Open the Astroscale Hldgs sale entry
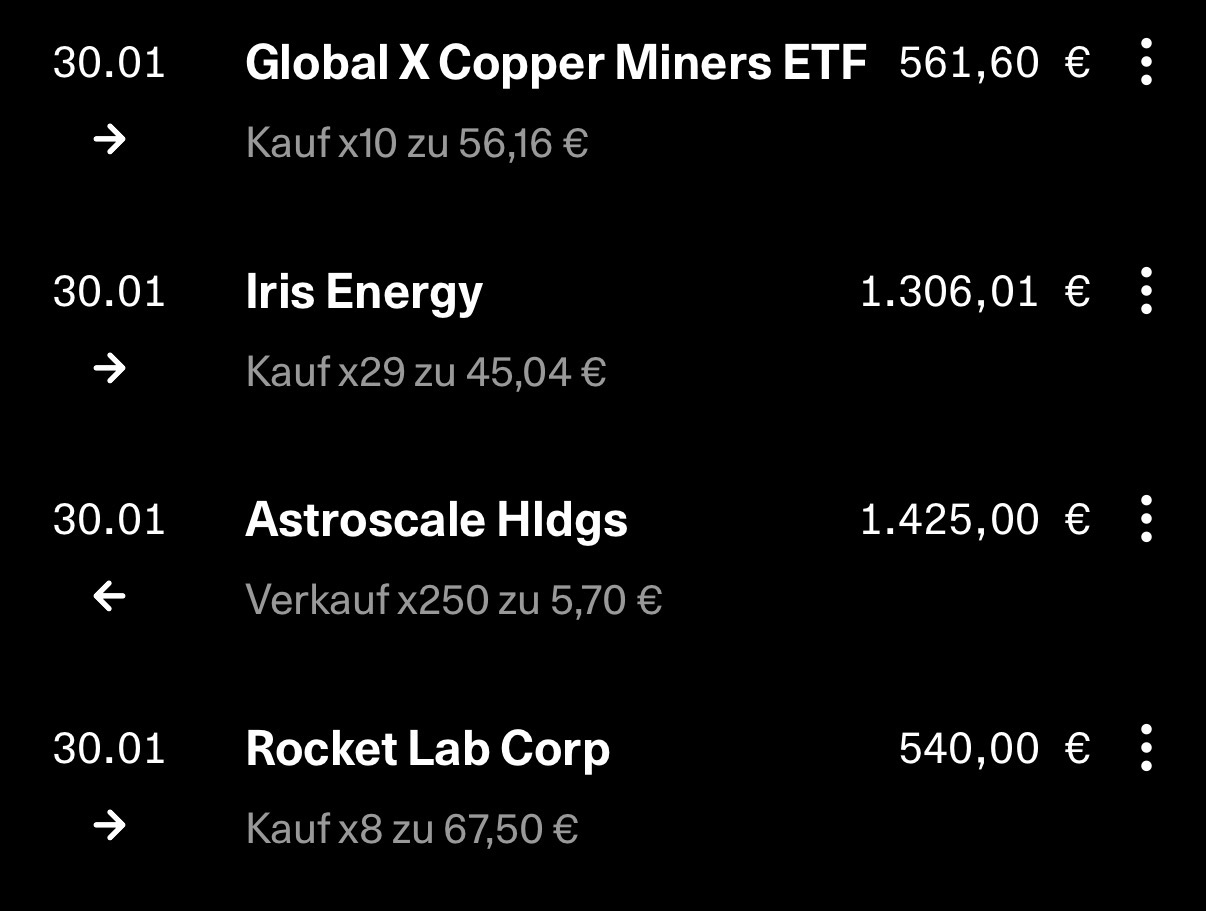The width and height of the screenshot is (1206, 911). [436, 520]
